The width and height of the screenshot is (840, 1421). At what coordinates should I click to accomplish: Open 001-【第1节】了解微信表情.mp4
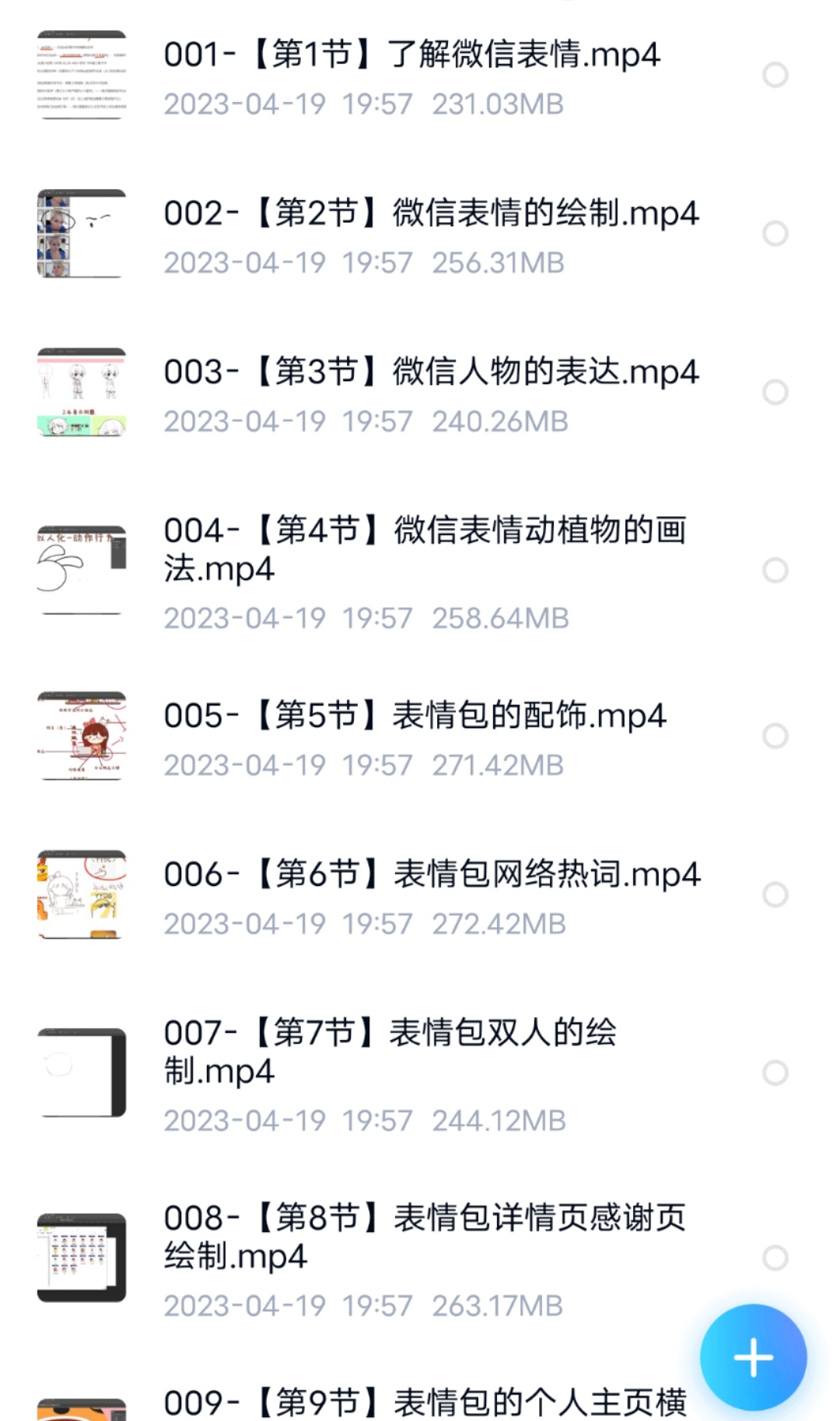pos(412,56)
